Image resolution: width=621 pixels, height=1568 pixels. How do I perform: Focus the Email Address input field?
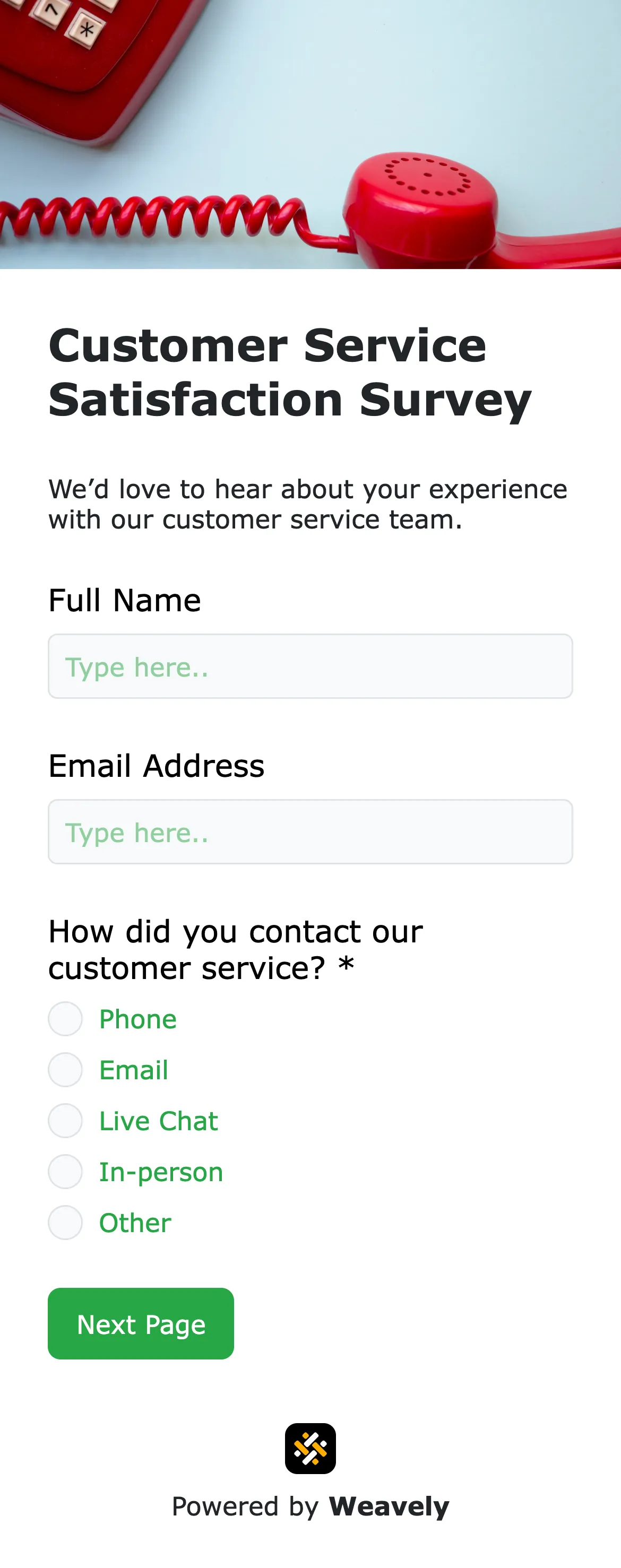(x=310, y=832)
